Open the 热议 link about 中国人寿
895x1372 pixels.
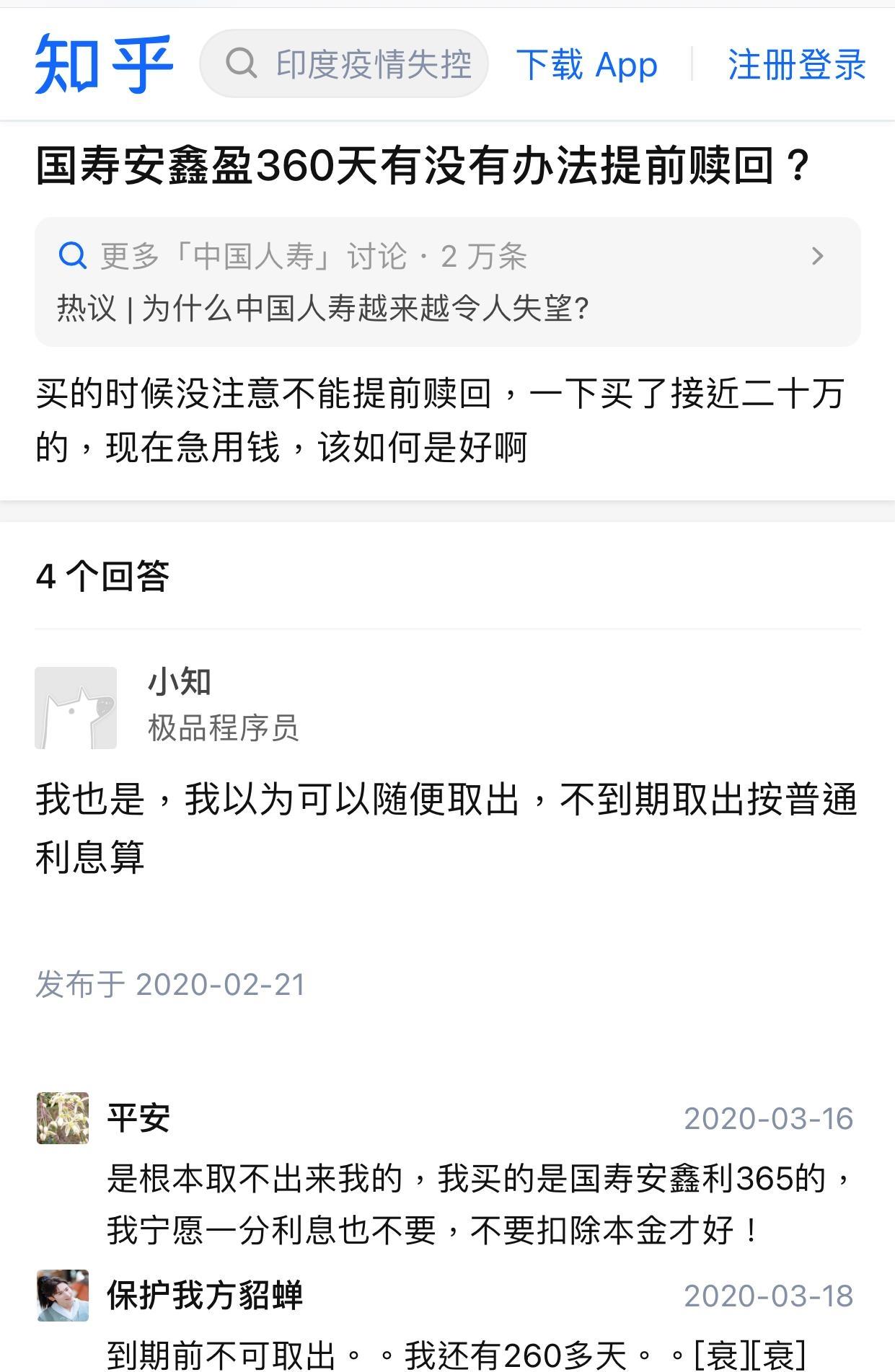tap(324, 308)
